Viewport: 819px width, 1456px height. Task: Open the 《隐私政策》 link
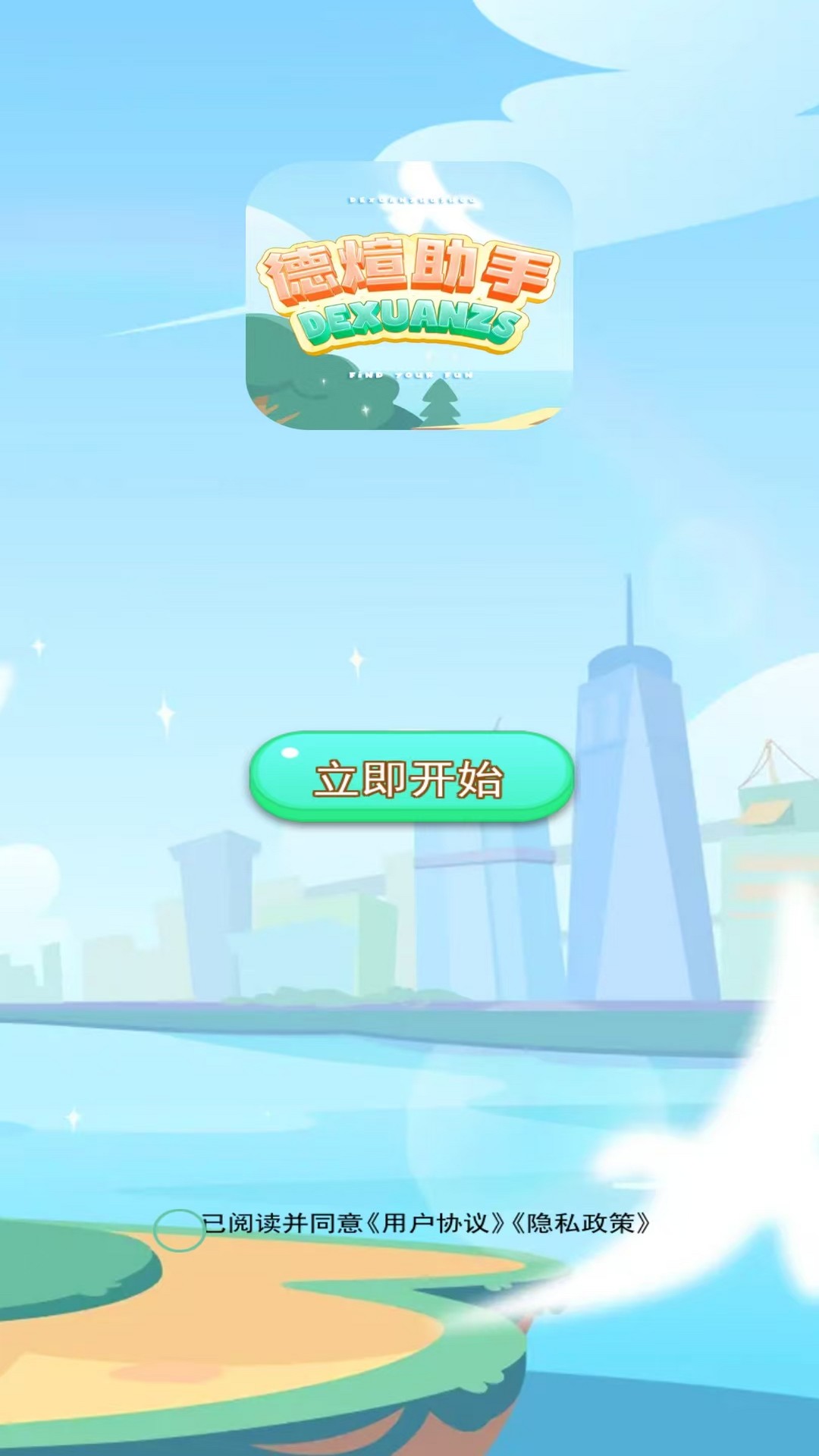pos(580,1223)
